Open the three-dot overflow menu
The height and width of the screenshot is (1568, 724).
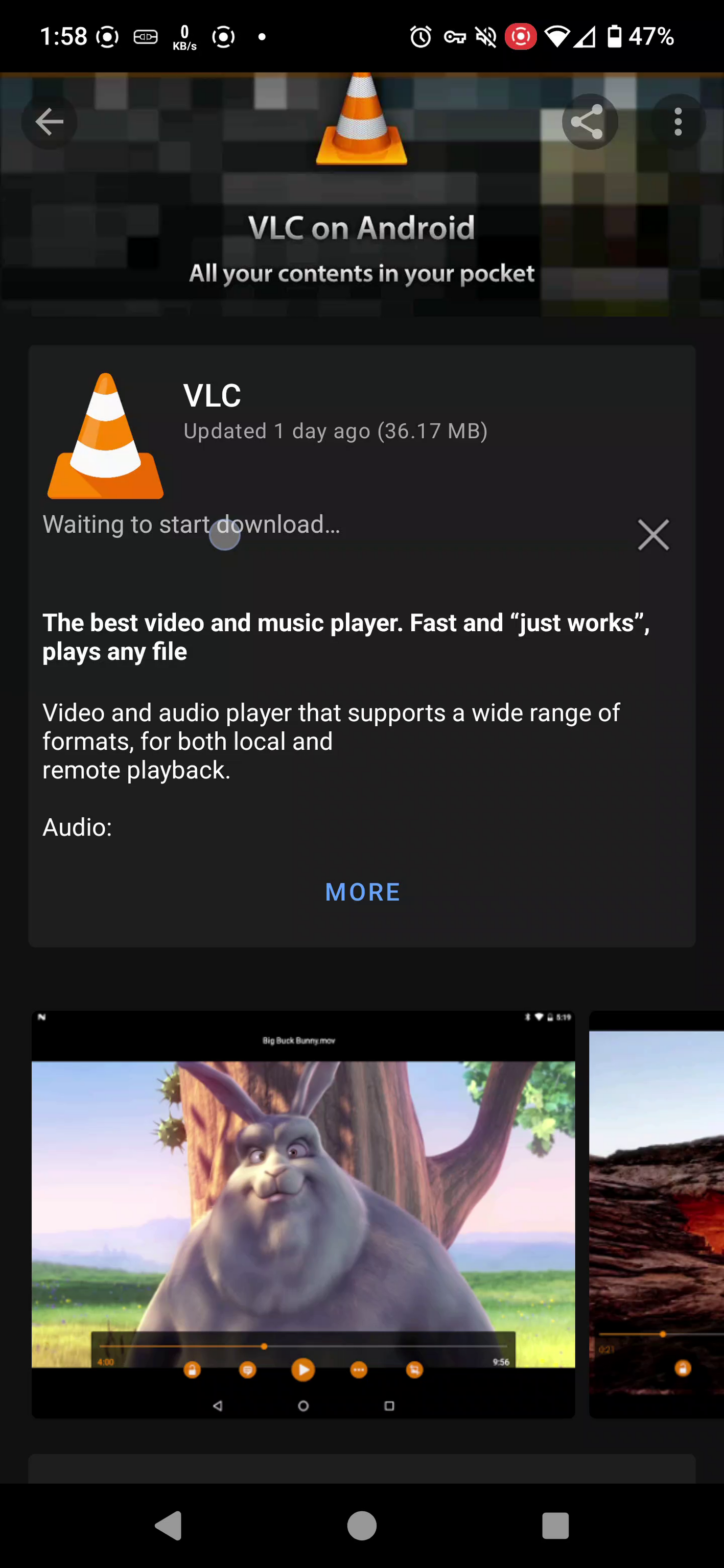[x=678, y=122]
